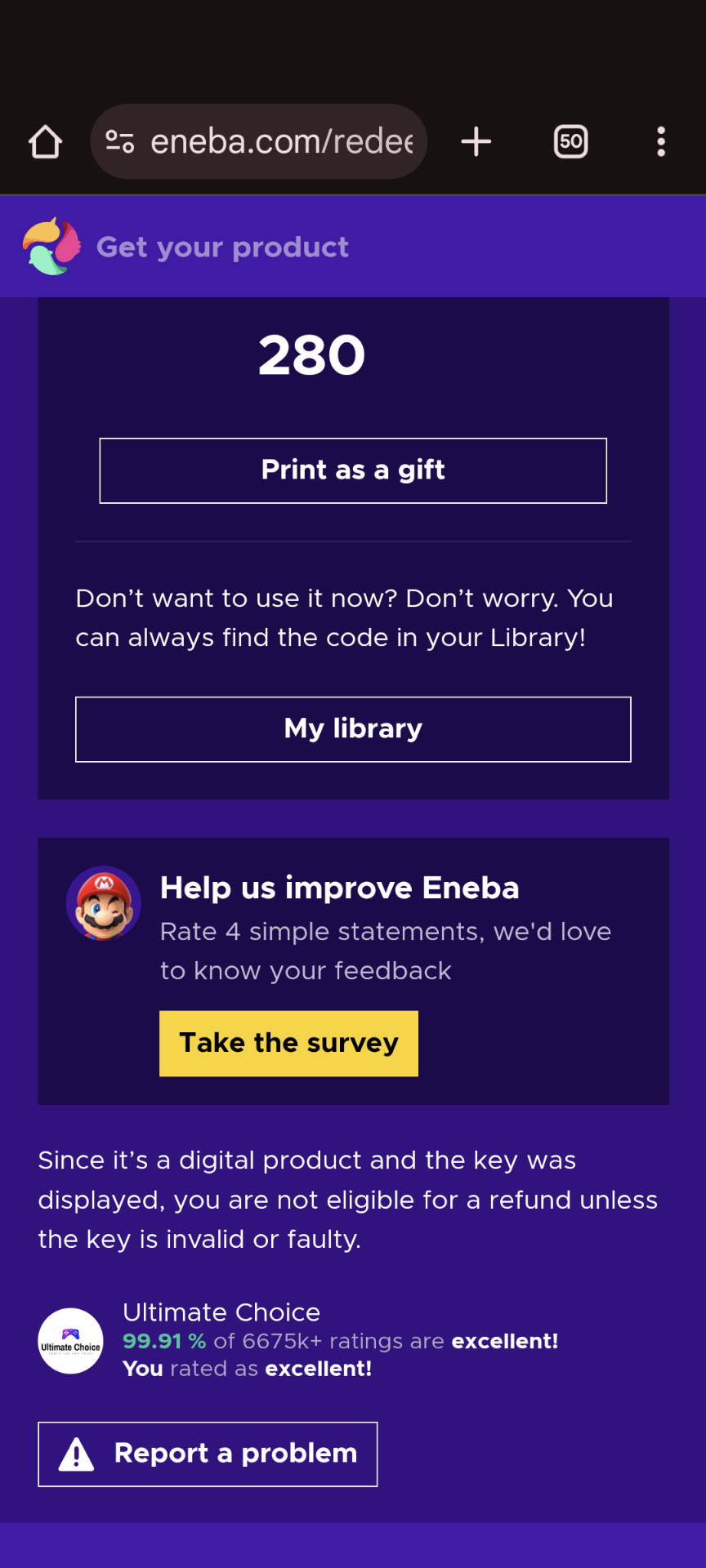Tap the Mario avatar next to survey prompt

(x=104, y=902)
